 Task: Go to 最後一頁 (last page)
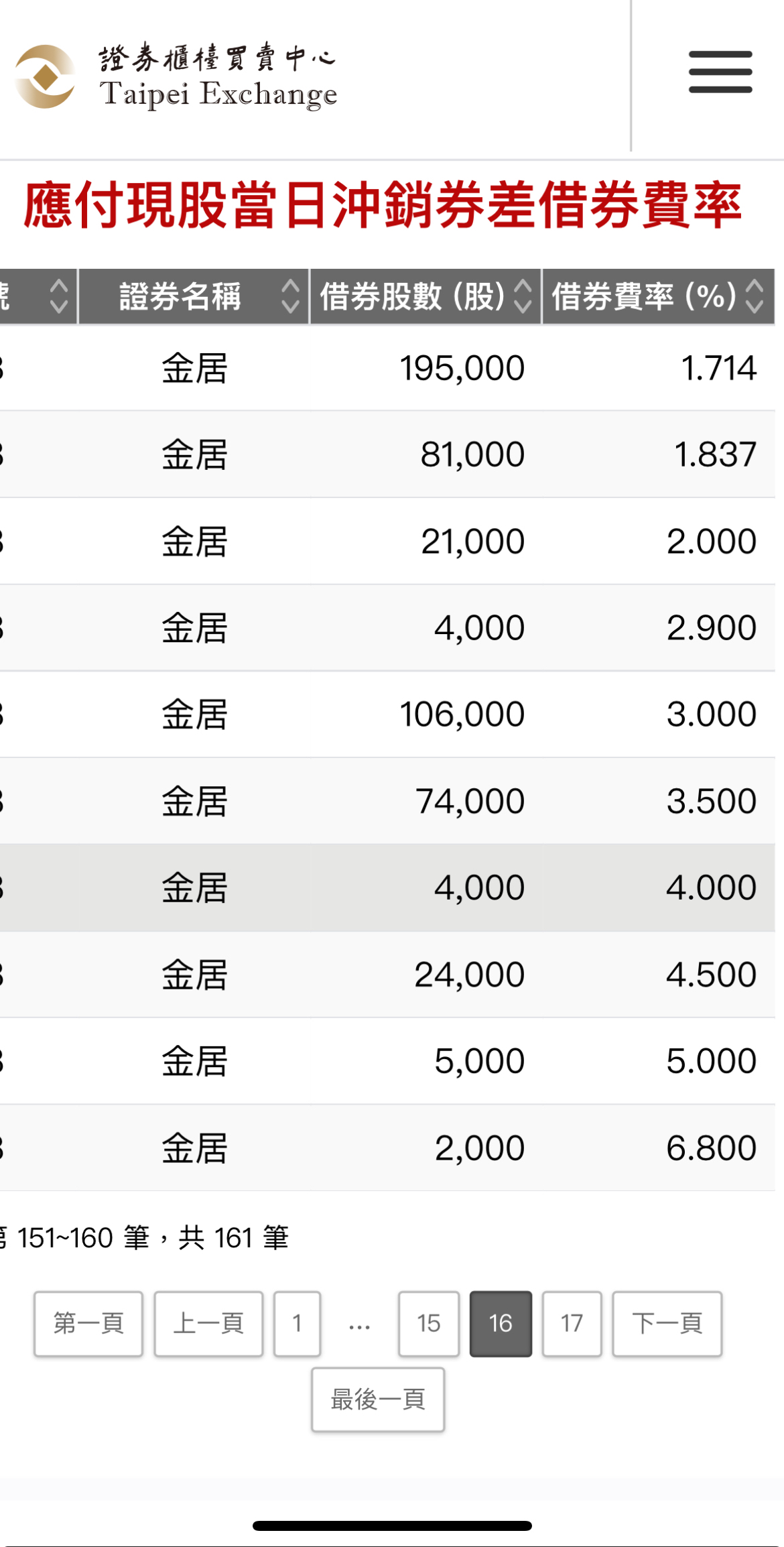pos(378,1400)
